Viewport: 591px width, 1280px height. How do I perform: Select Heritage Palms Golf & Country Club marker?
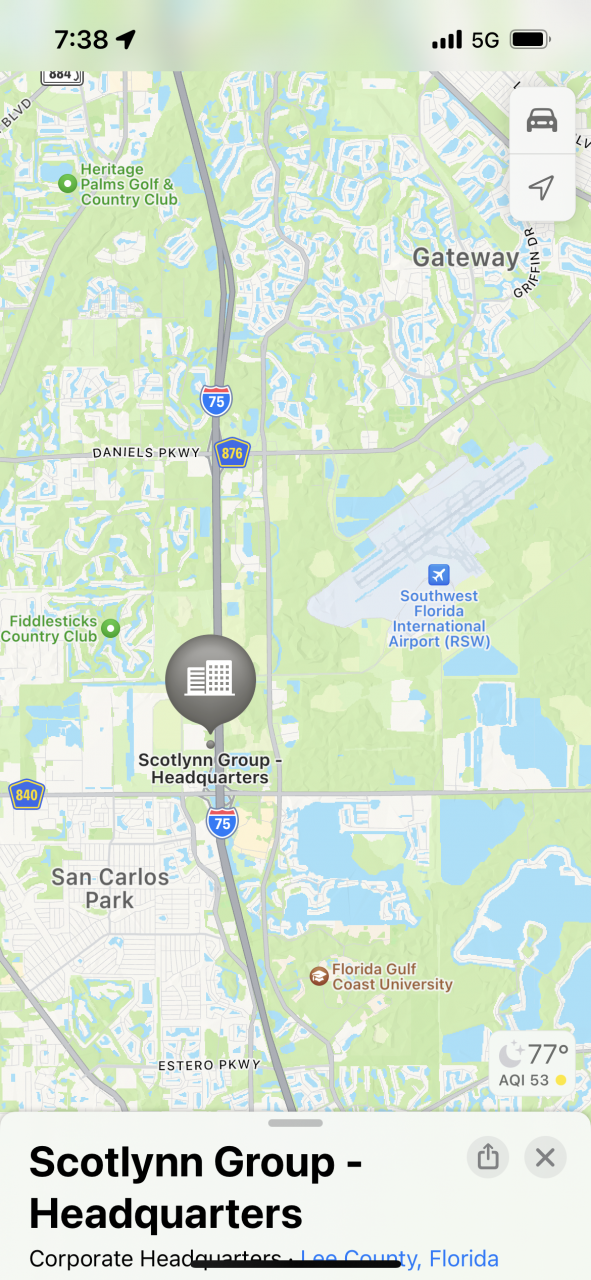click(x=68, y=183)
